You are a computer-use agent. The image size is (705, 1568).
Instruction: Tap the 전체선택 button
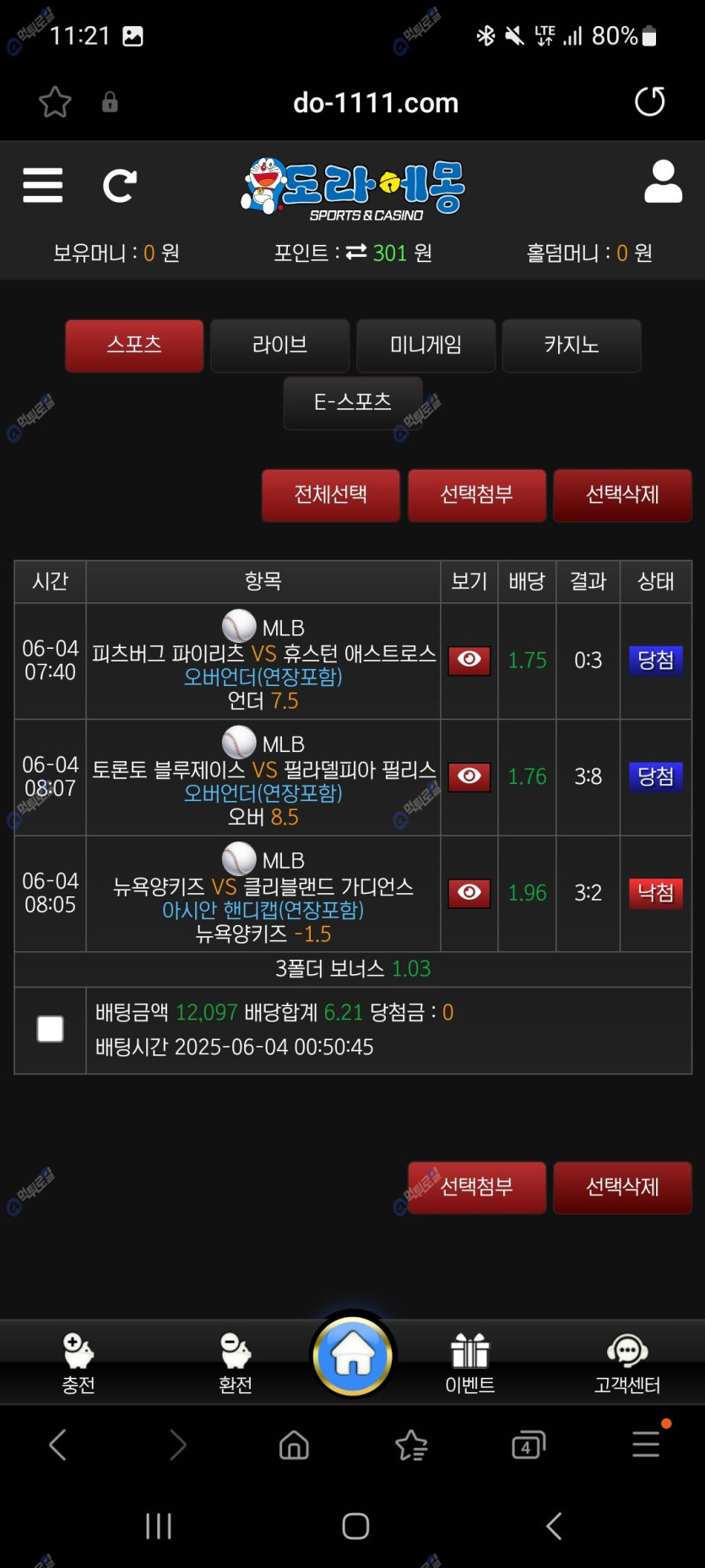pyautogui.click(x=331, y=495)
